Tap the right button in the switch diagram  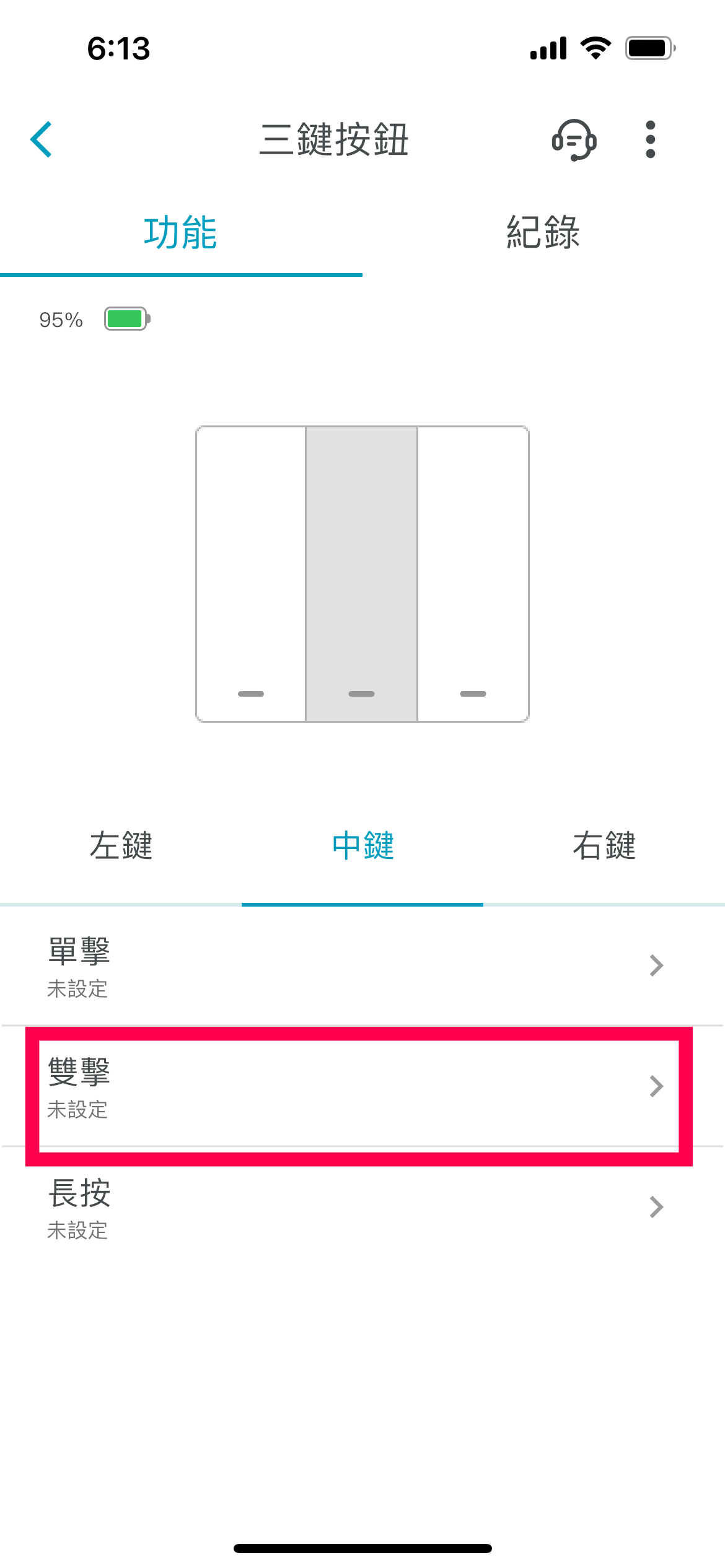473,574
